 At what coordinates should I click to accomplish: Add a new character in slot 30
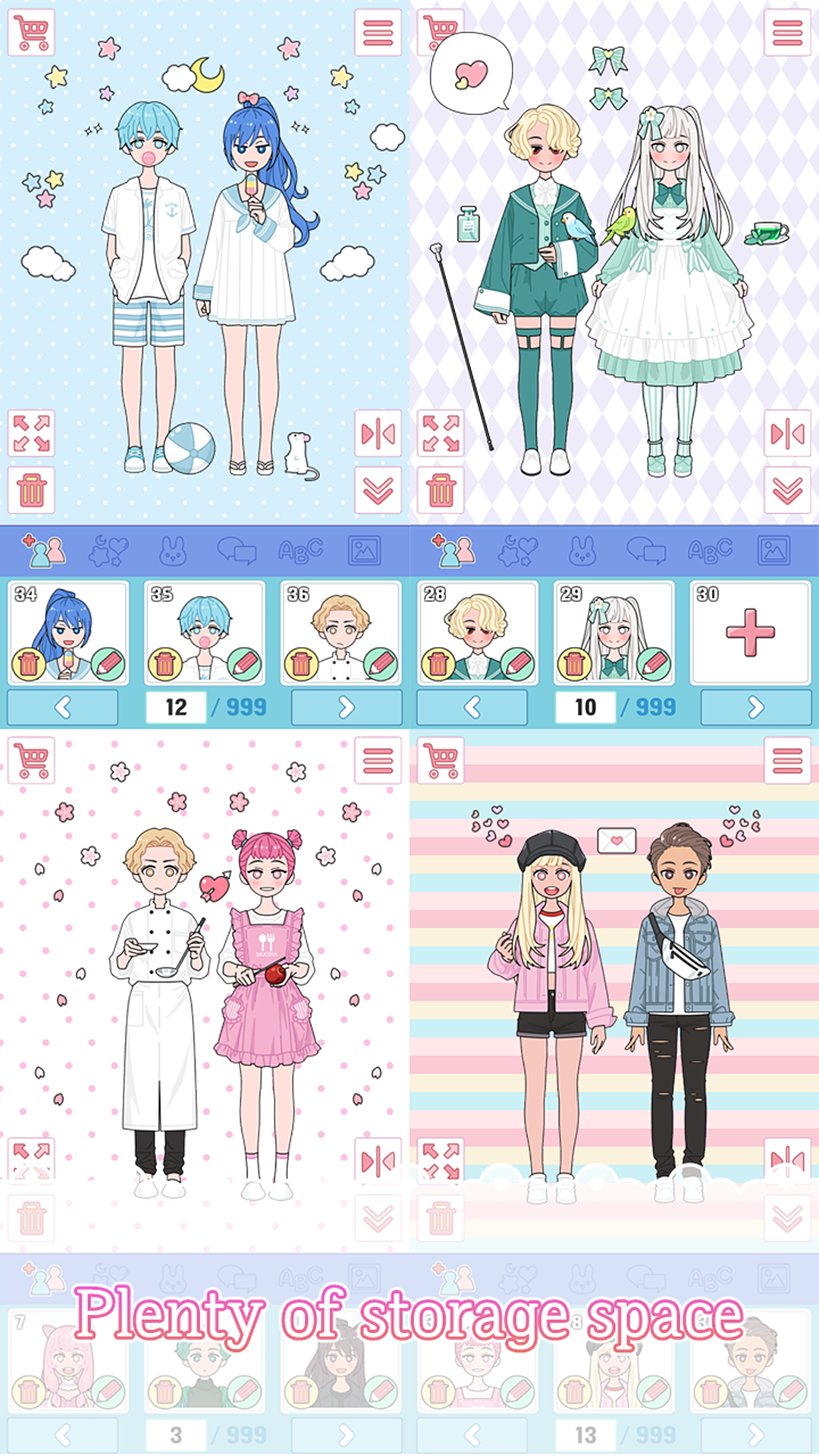coord(751,633)
